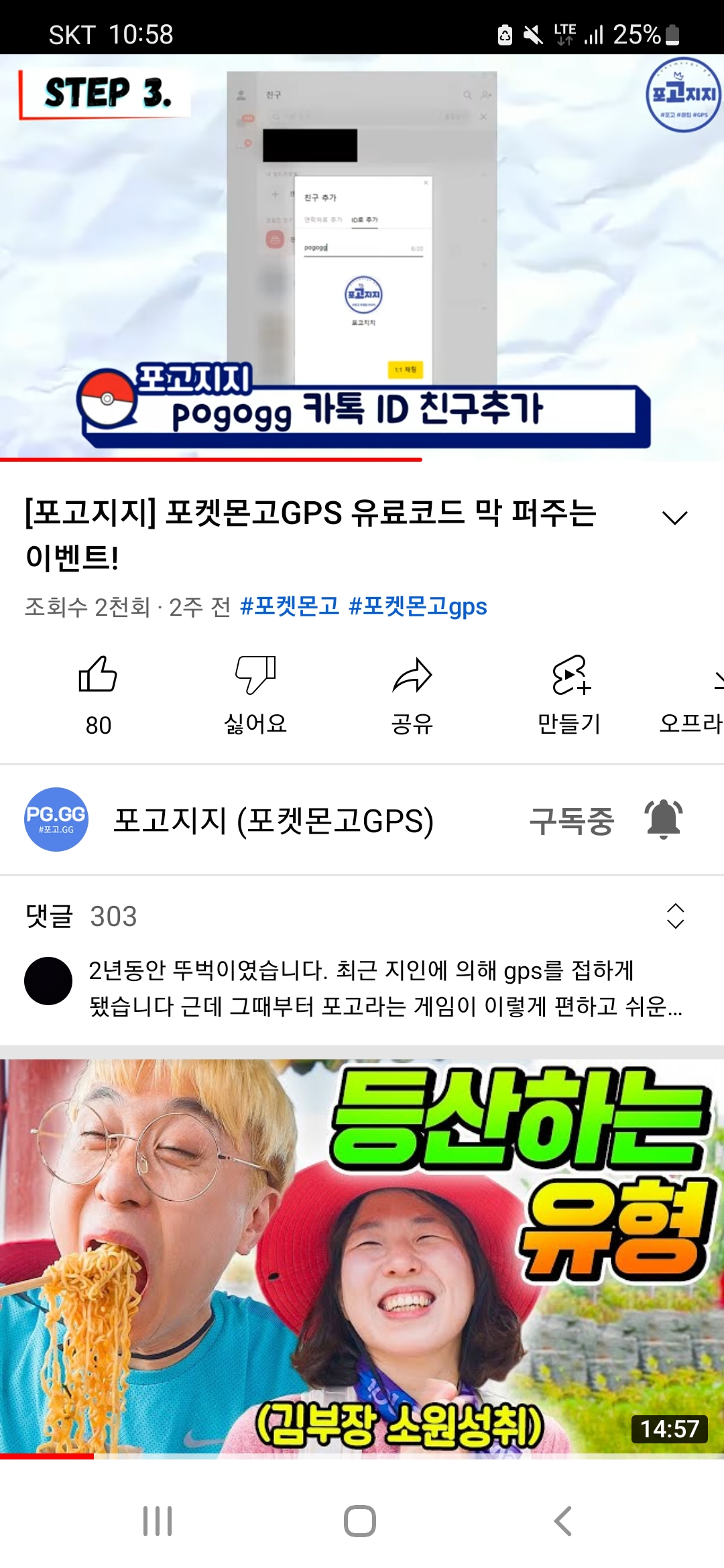
Task: Expand the video description chevron
Action: pos(674,518)
